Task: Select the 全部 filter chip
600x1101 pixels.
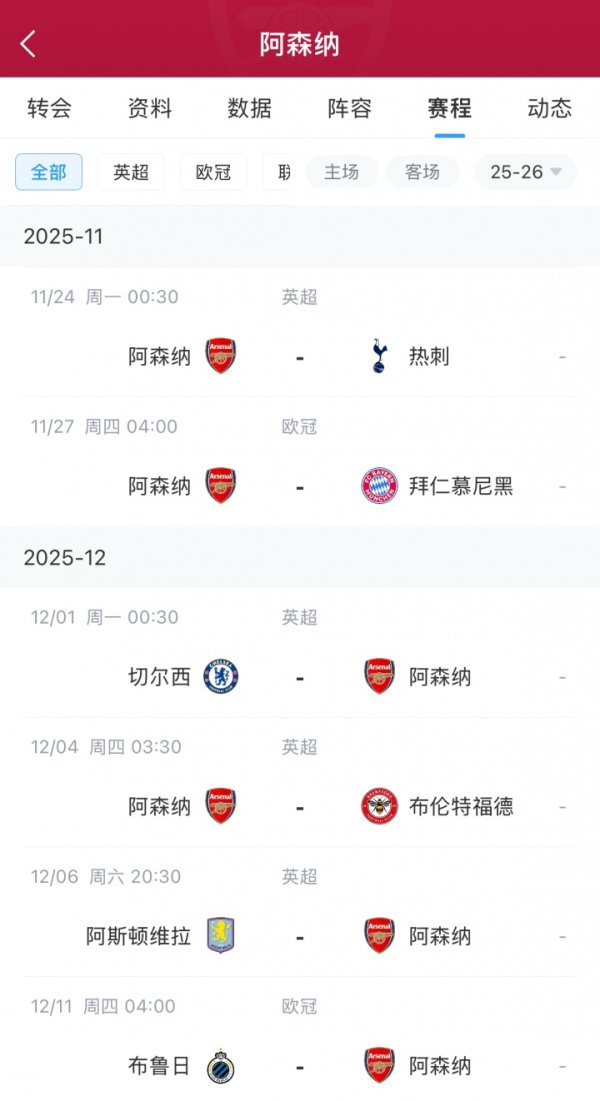Action: tap(49, 172)
